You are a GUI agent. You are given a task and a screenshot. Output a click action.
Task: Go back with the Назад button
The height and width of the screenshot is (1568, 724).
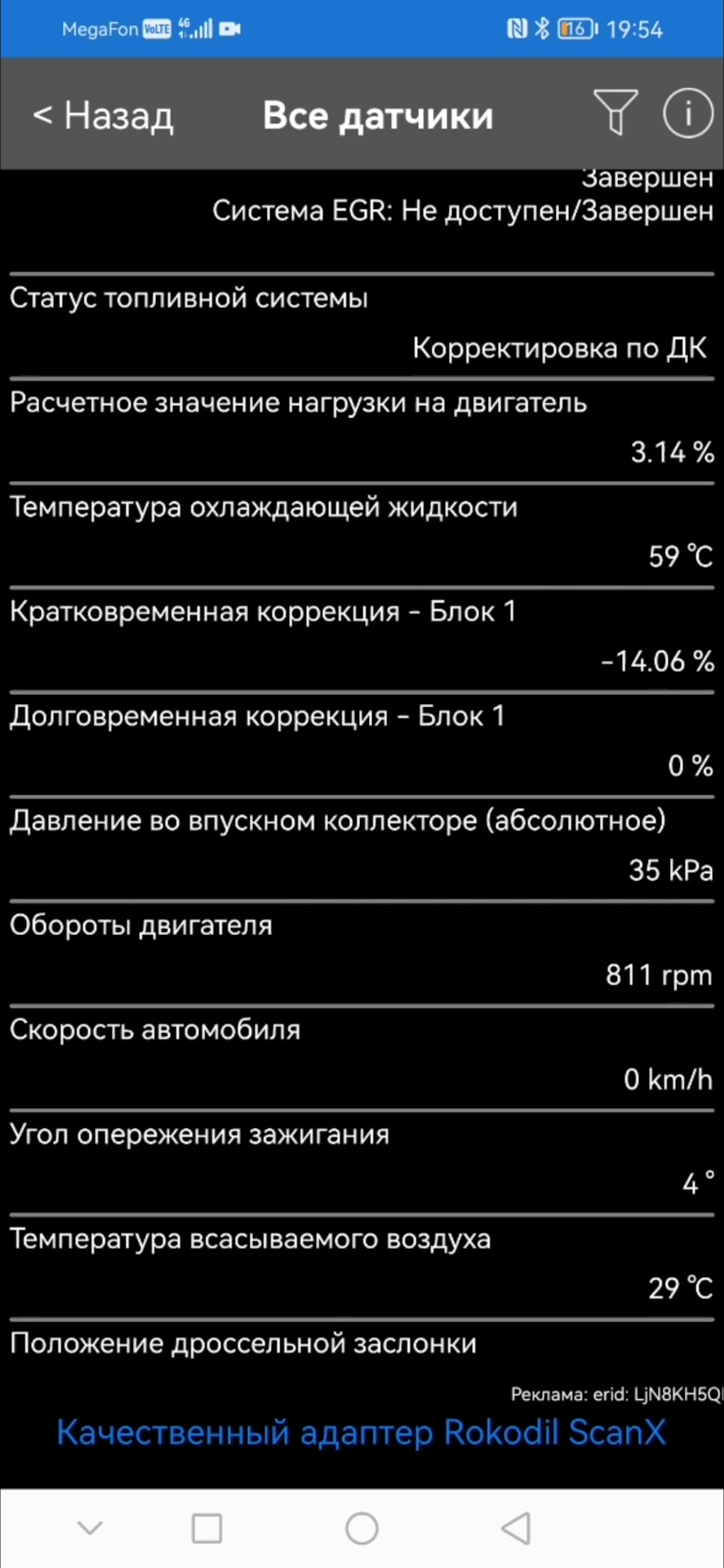[104, 116]
